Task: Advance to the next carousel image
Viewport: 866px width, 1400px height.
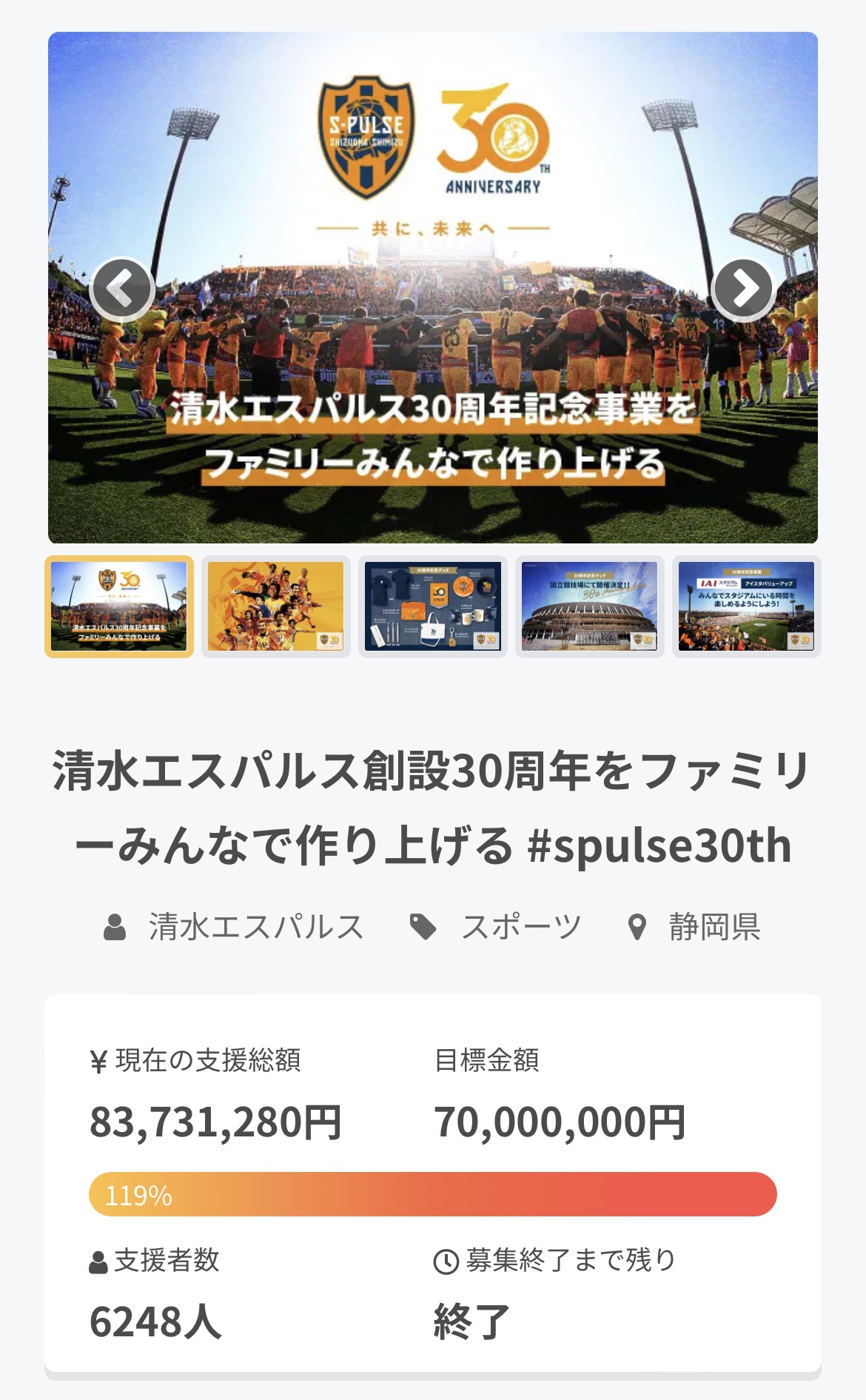Action: pyautogui.click(x=743, y=289)
